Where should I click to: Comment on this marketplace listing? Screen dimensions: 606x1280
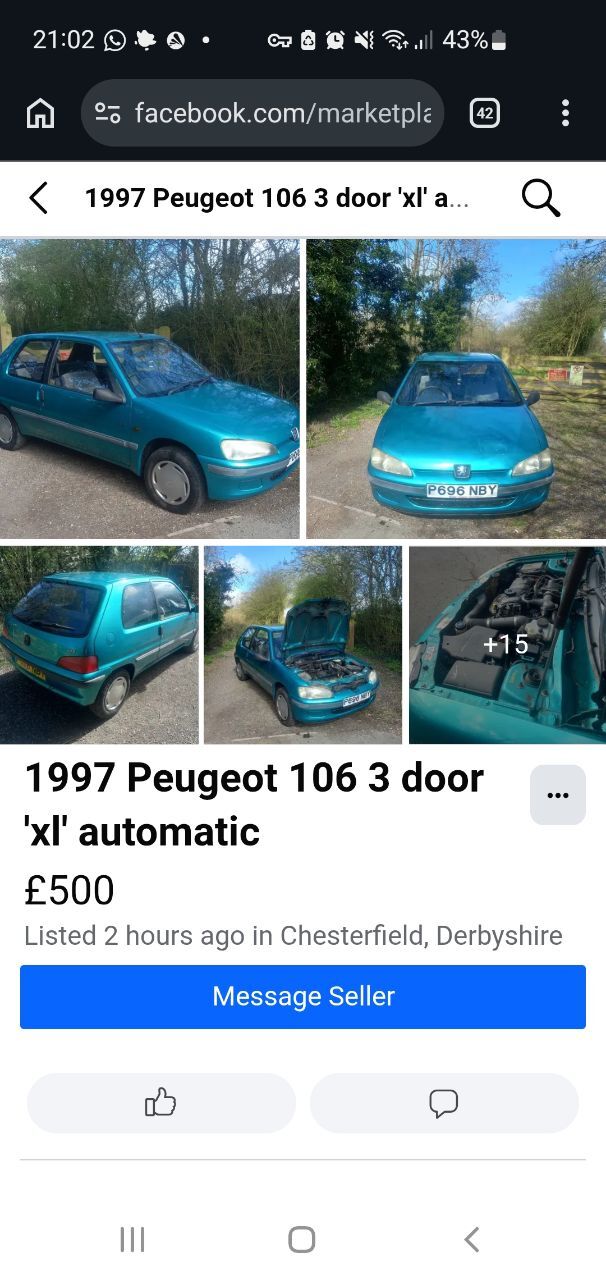click(444, 1103)
